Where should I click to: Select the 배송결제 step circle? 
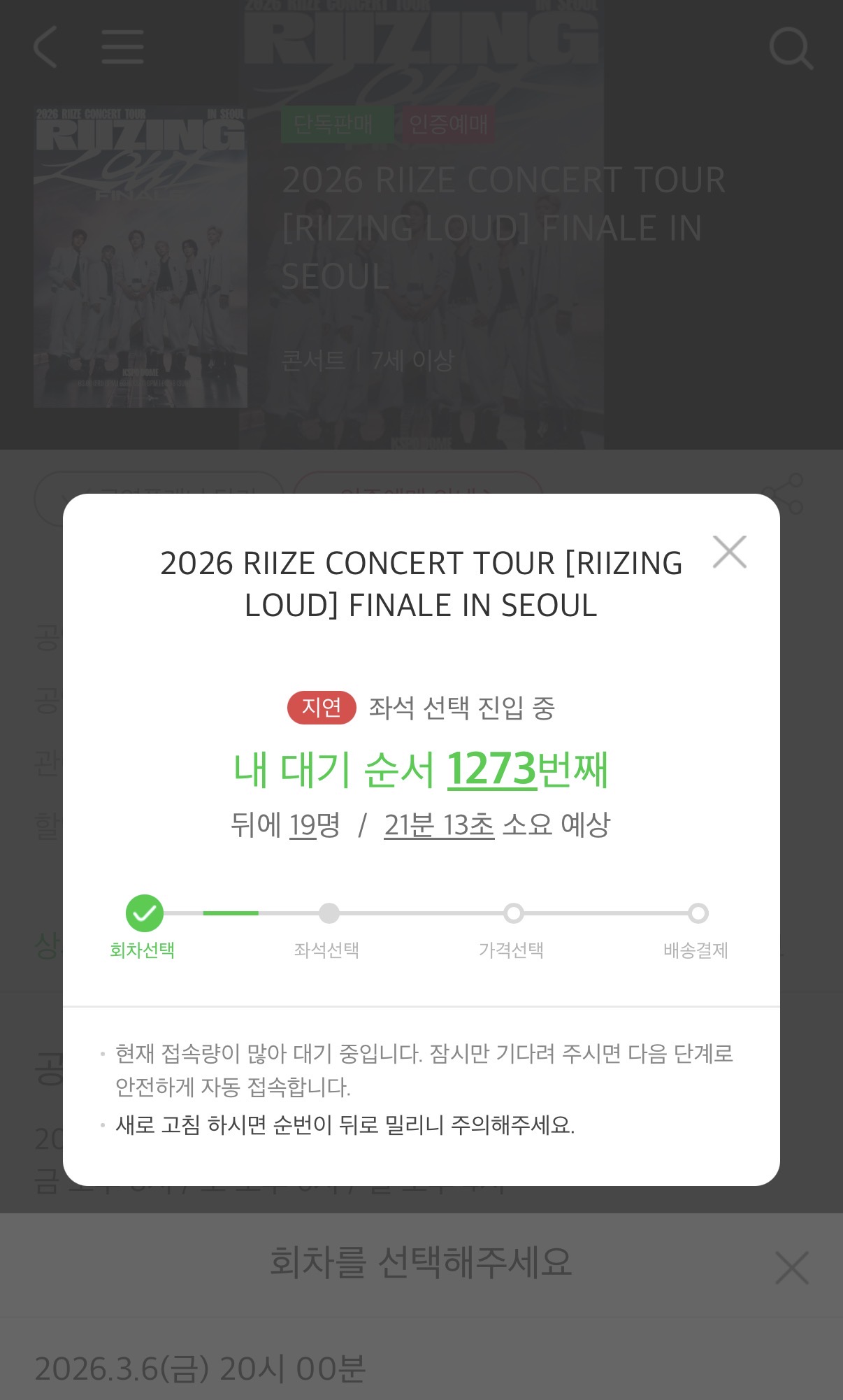(697, 915)
